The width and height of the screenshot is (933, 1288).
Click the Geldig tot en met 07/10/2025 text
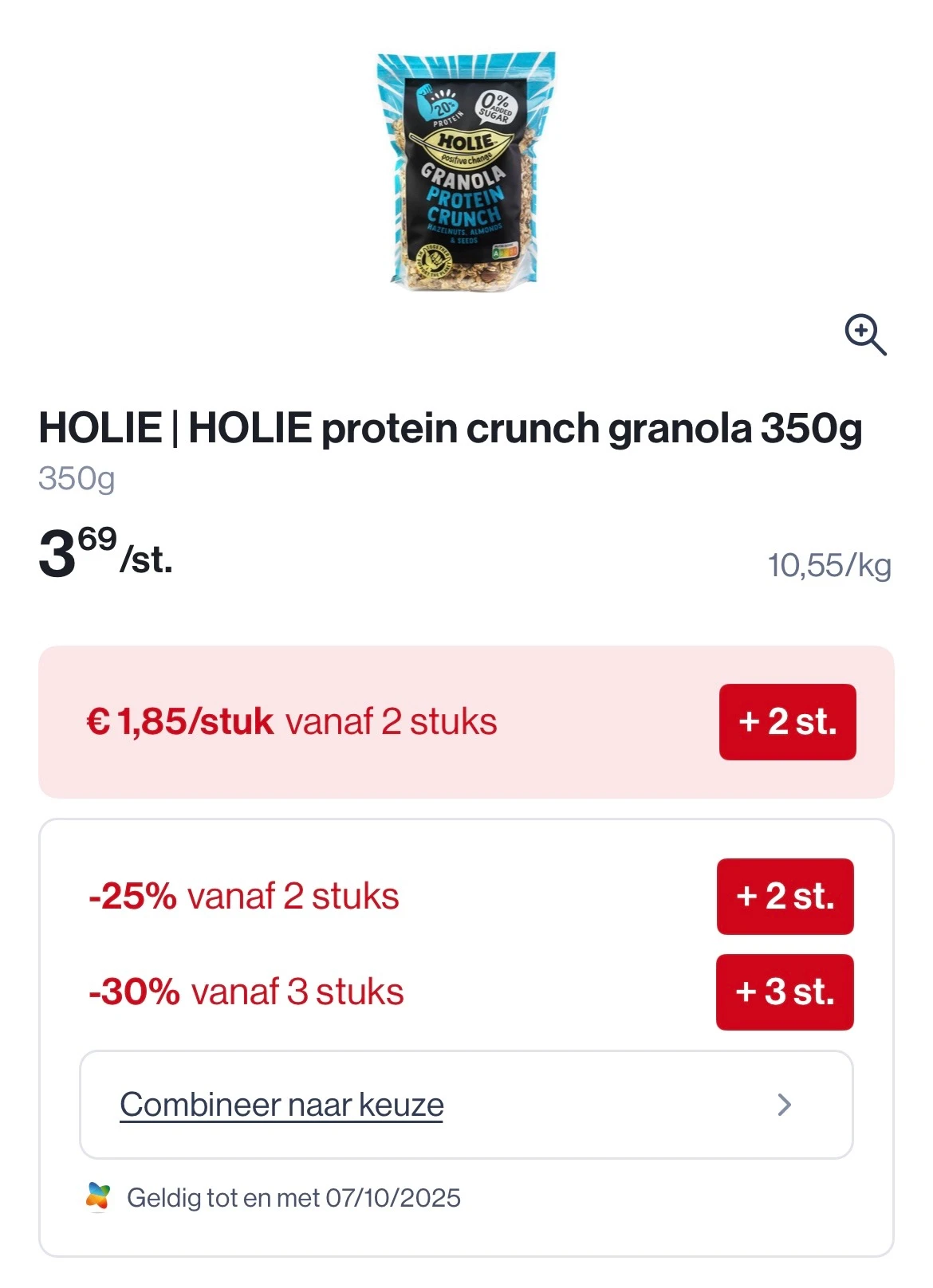coord(292,1196)
